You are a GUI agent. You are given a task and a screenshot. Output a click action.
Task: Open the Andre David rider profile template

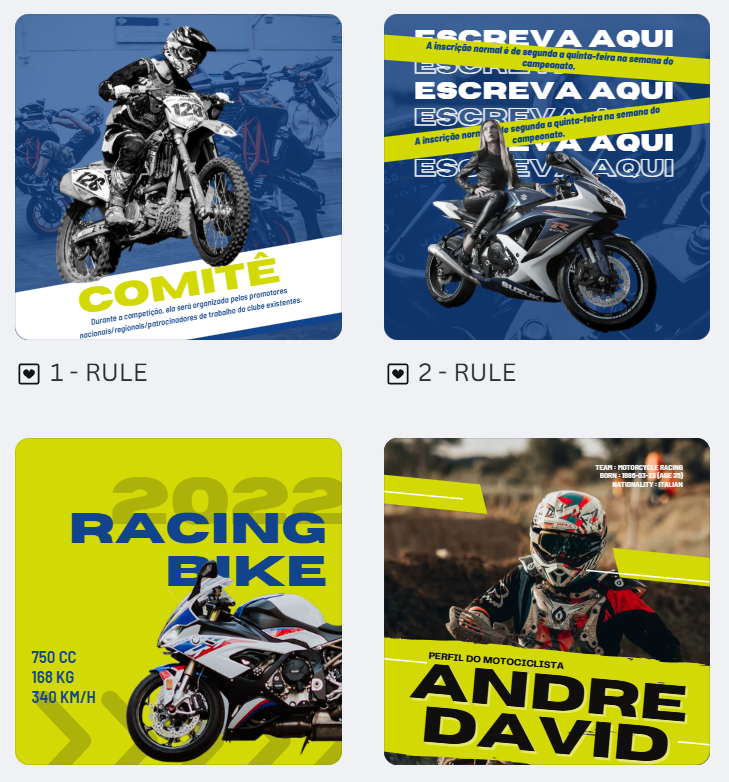(547, 601)
